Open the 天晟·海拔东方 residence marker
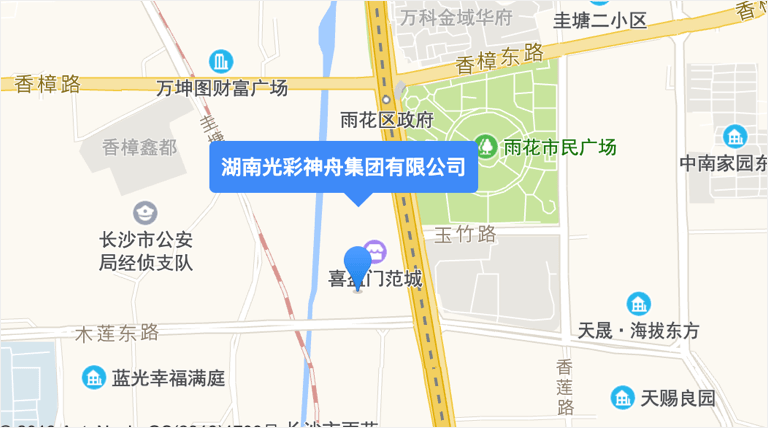 point(638,303)
